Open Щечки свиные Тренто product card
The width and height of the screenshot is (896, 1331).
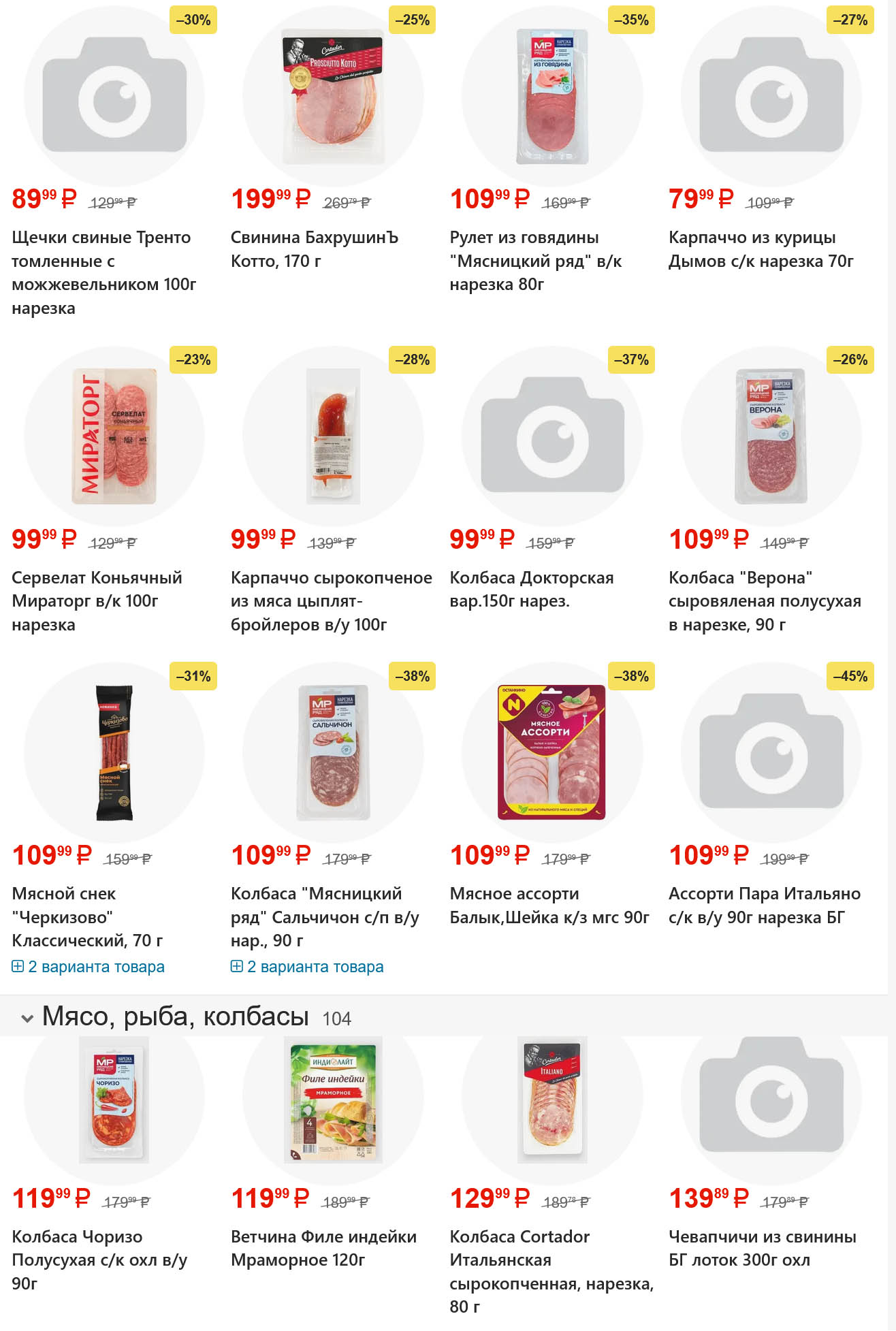[103, 272]
